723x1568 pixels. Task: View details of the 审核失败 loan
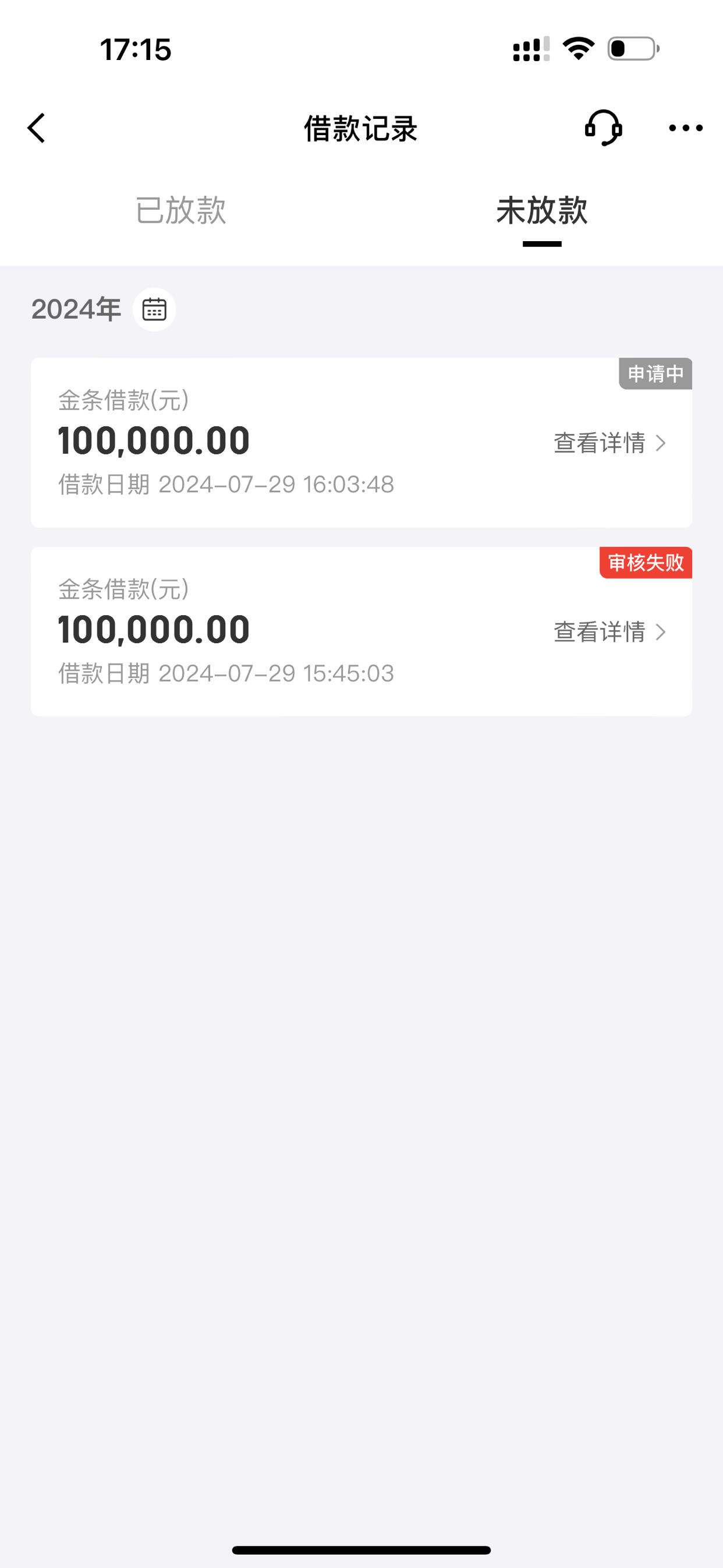point(610,632)
